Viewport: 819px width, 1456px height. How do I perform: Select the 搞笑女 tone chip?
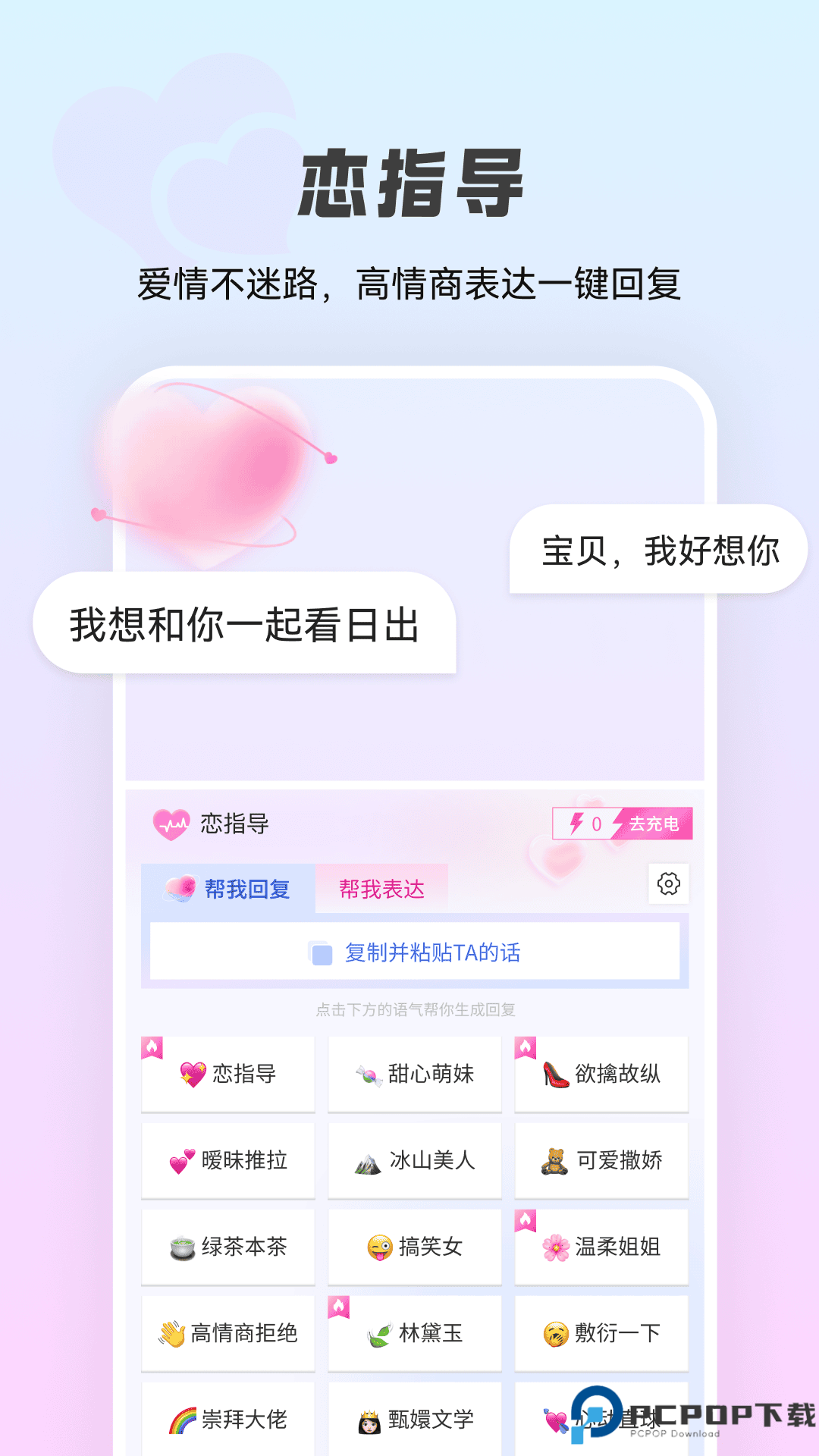coord(414,1247)
